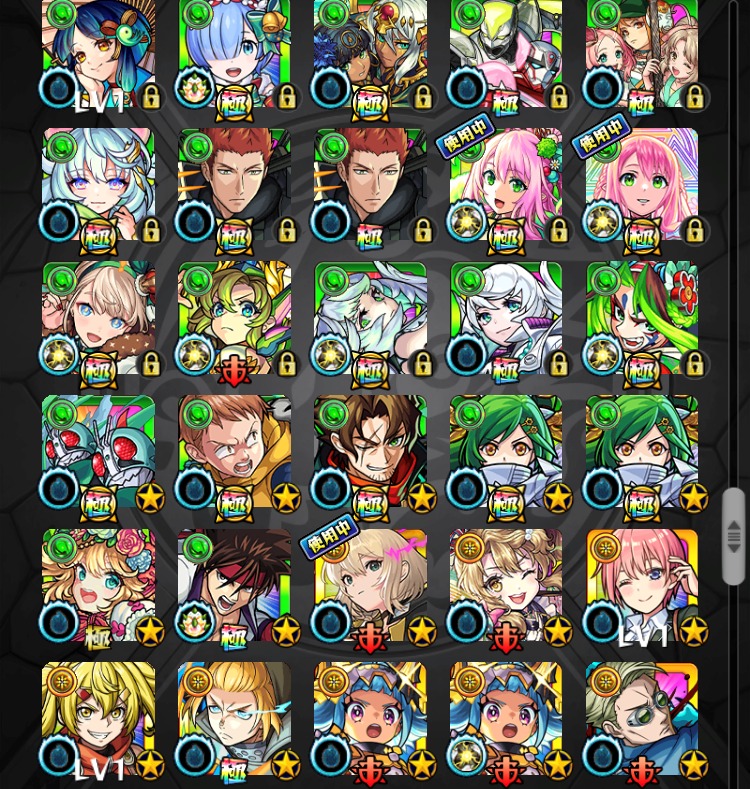
Task: Select the white robot monster tile
Action: (506, 55)
